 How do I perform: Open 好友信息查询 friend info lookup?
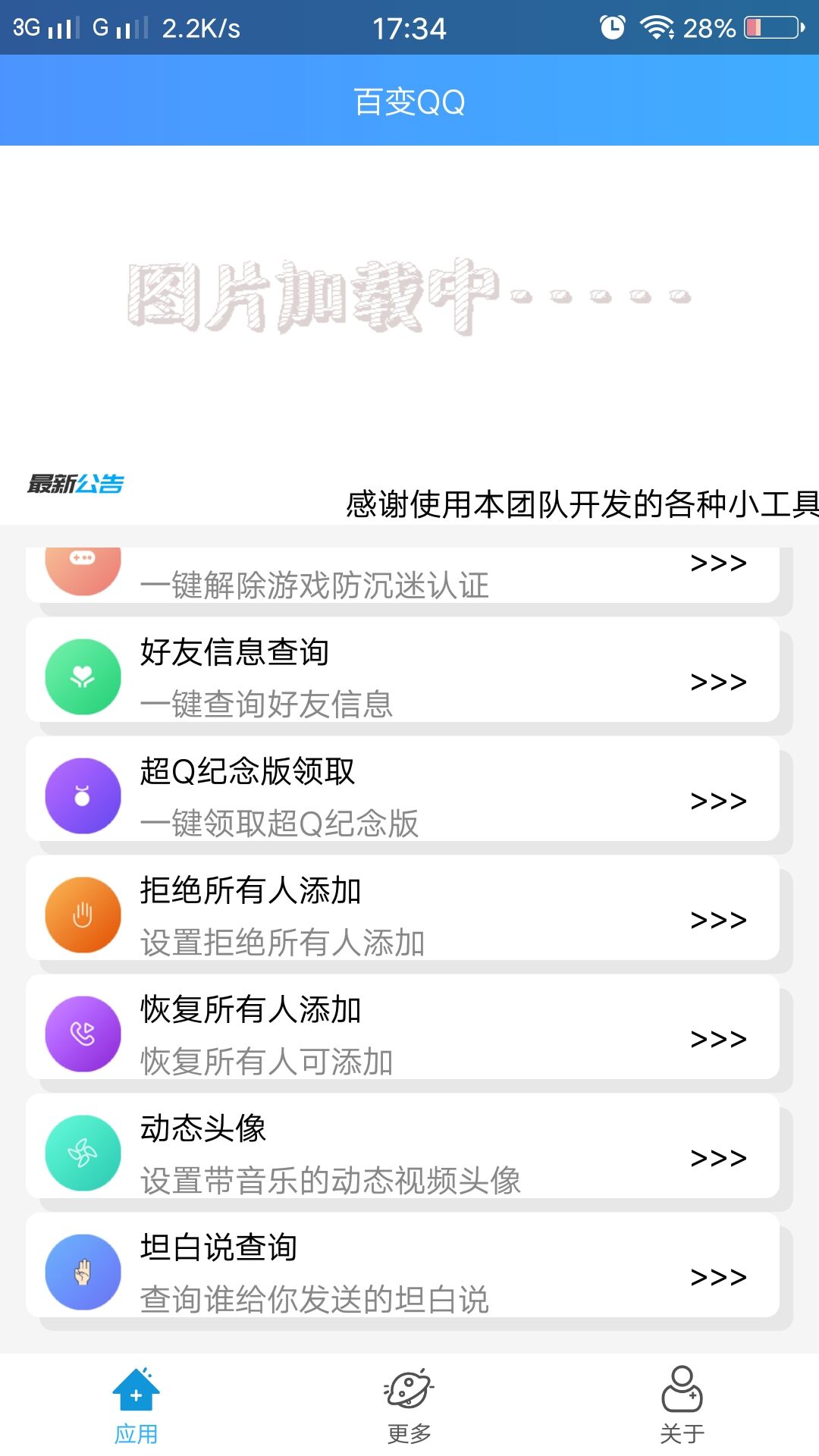point(403,670)
